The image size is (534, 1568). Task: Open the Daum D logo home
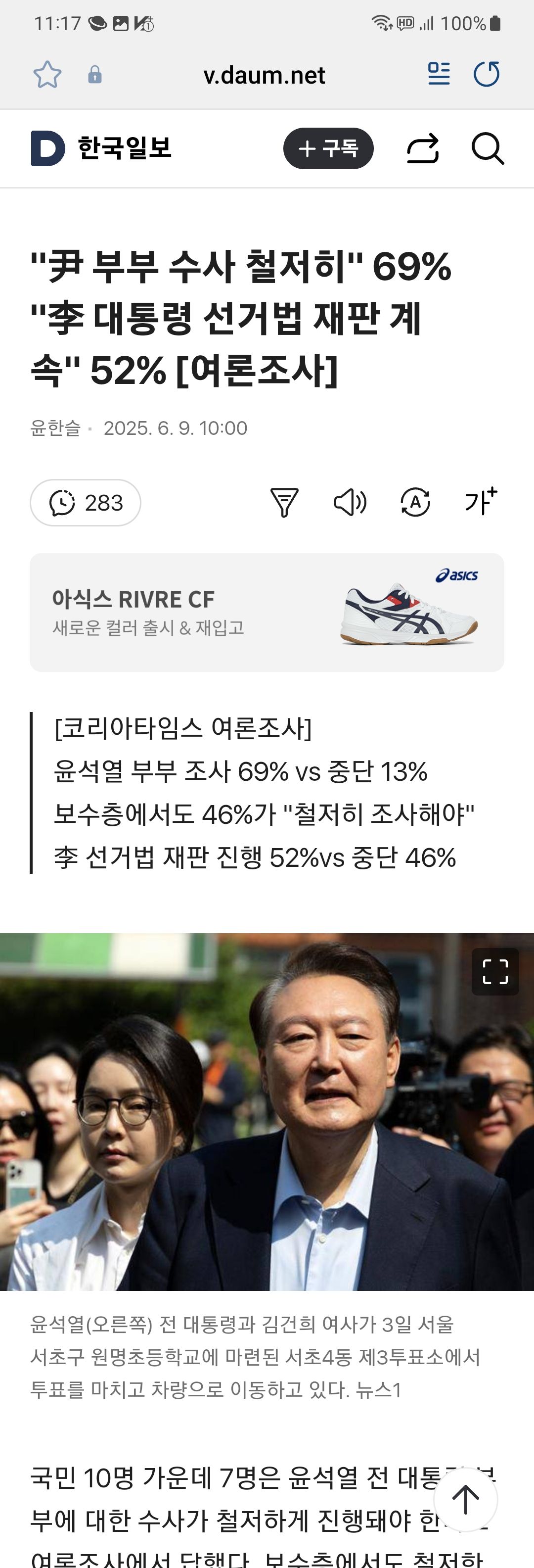[47, 148]
